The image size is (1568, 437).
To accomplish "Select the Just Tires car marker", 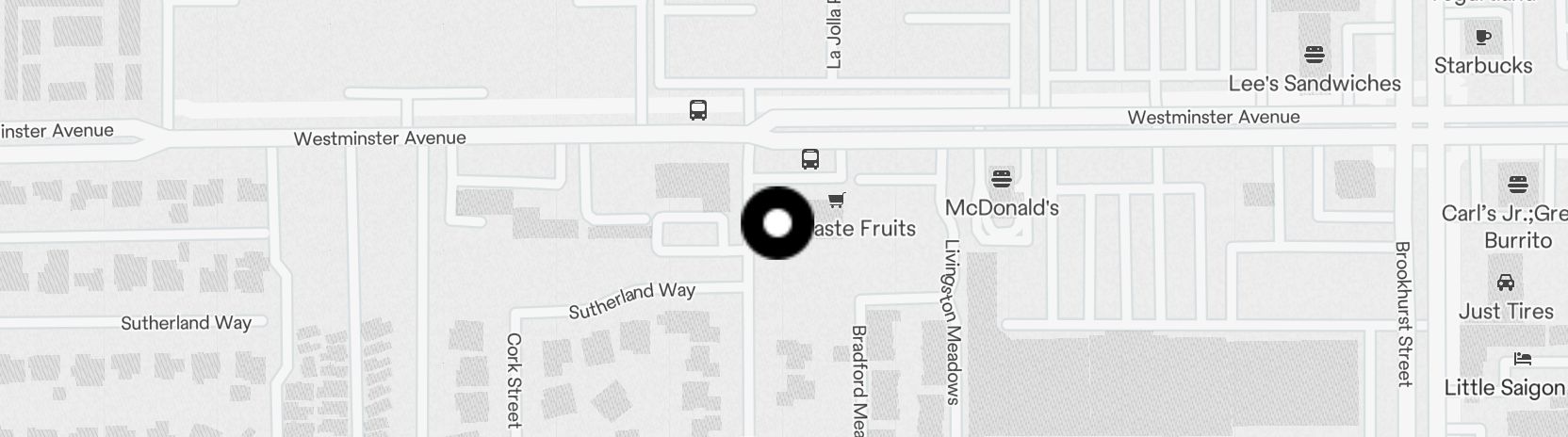I will click(x=1506, y=282).
